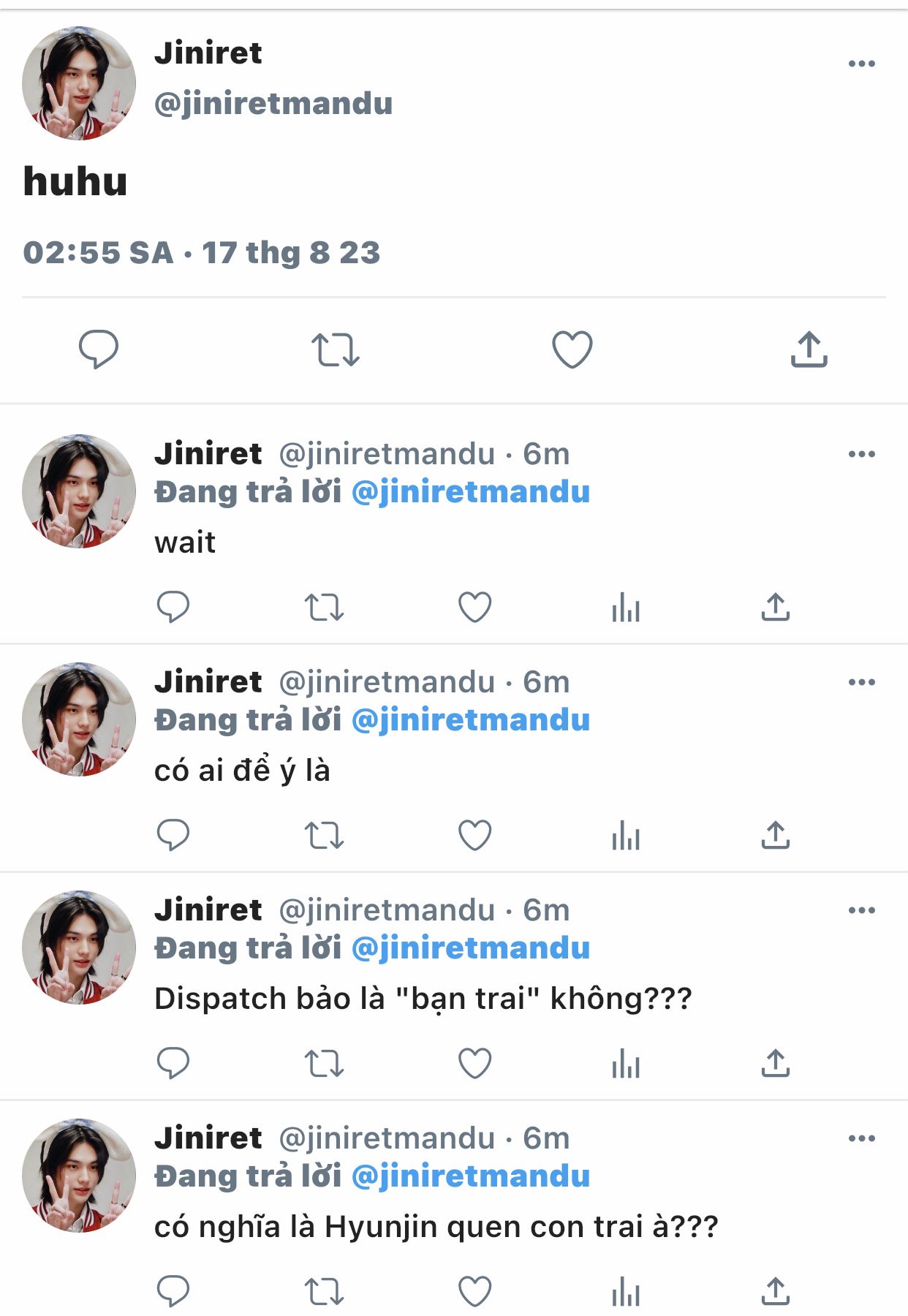
Task: Retweet the "huhu" tweet
Action: pos(336,349)
